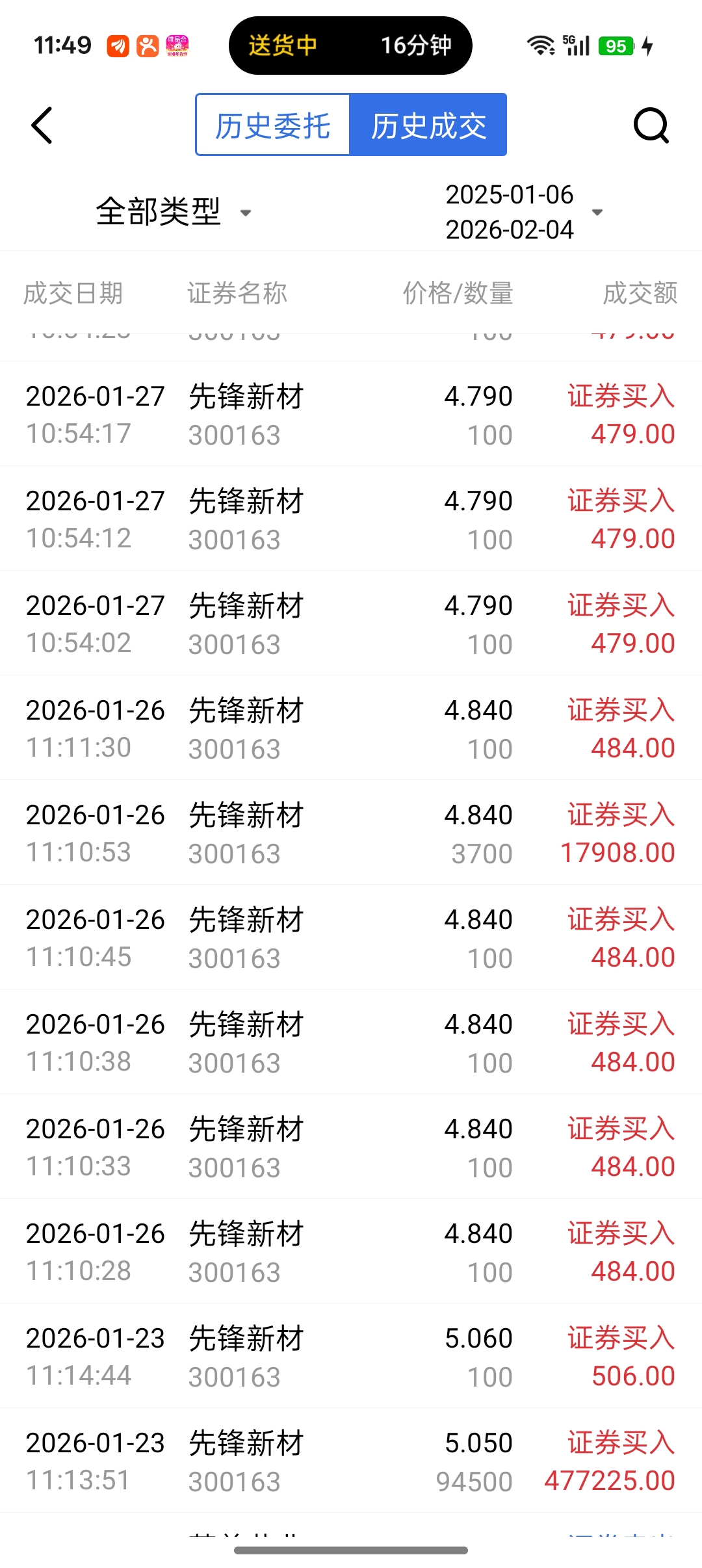Open the search magnifier icon
Image resolution: width=702 pixels, height=1568 pixels.
[651, 125]
